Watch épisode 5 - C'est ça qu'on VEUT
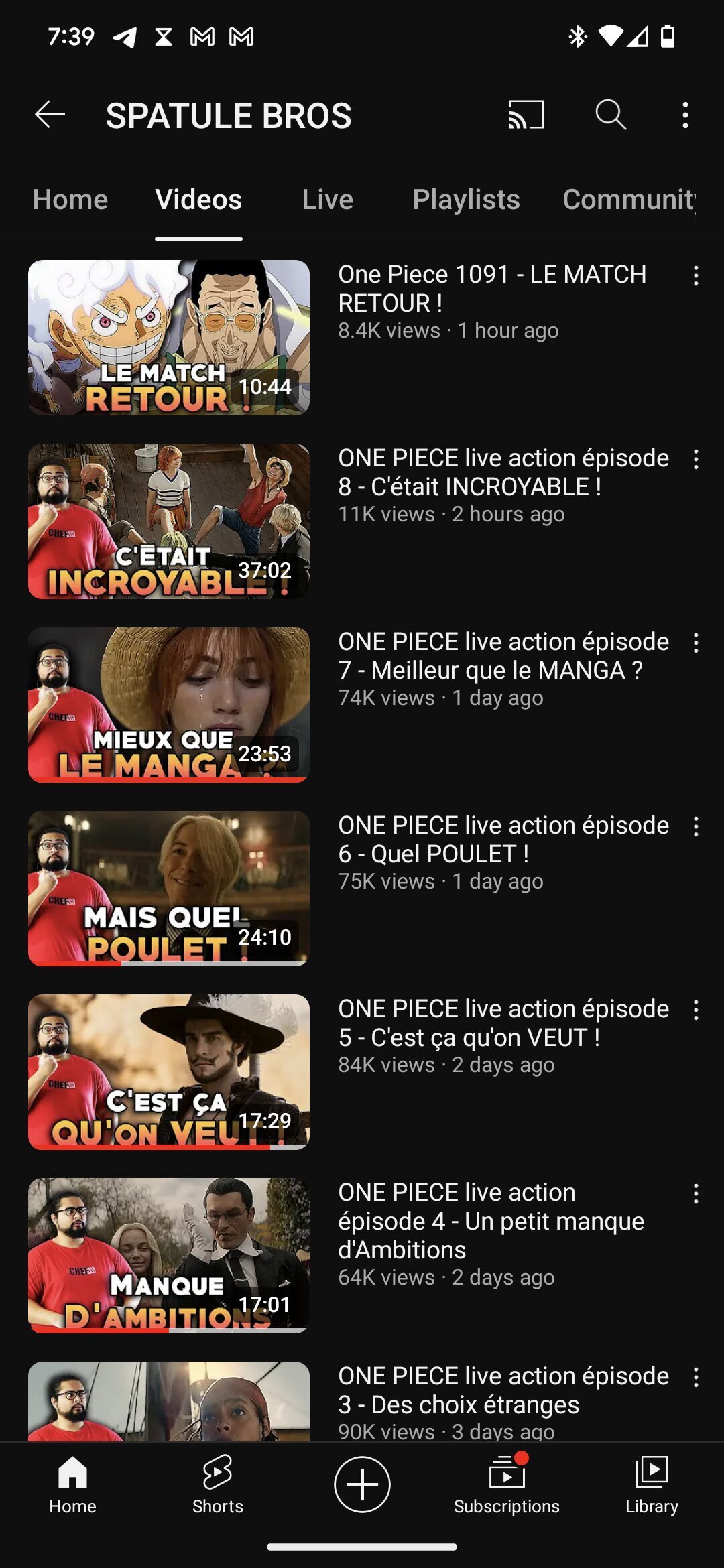Image resolution: width=724 pixels, height=1568 pixels. coord(169,1072)
